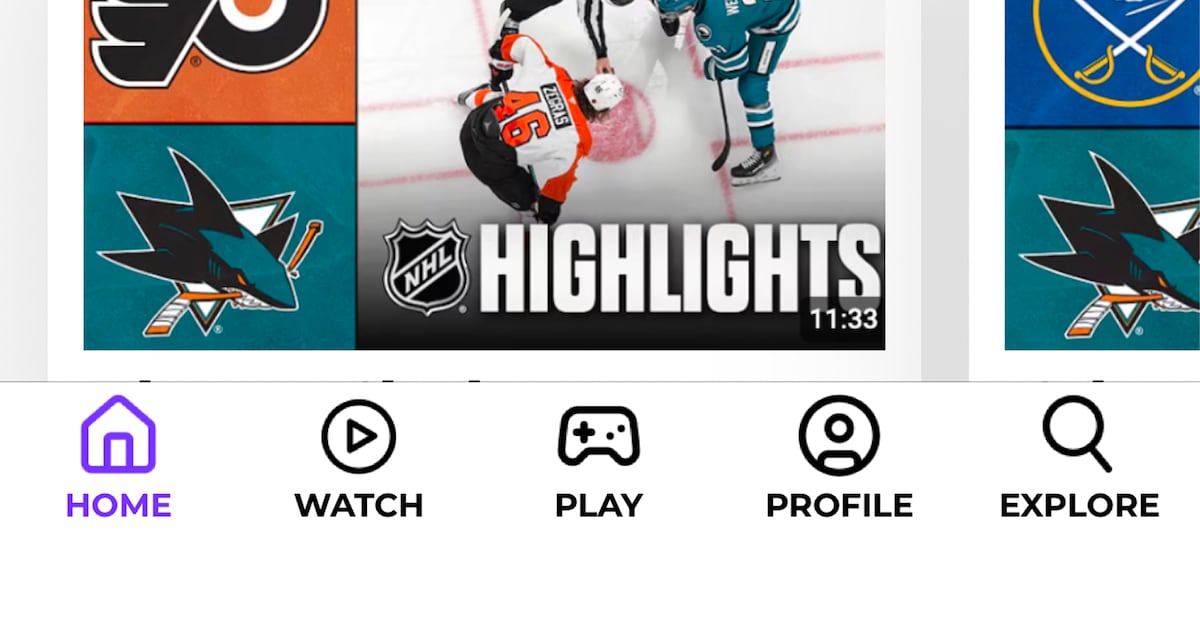1200x630 pixels.
Task: Select the Explore tab
Action: (x=1078, y=456)
